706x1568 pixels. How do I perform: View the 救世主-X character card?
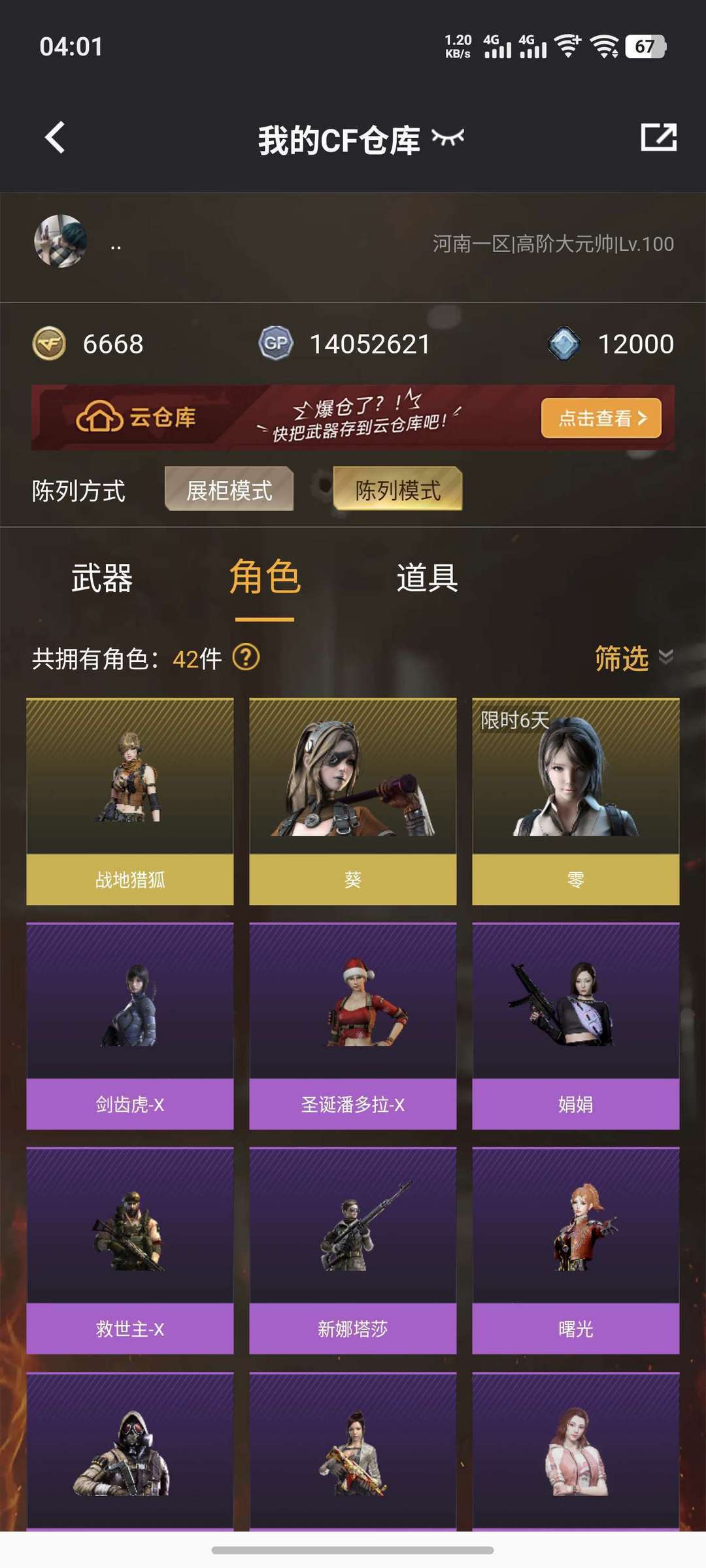click(x=129, y=1250)
